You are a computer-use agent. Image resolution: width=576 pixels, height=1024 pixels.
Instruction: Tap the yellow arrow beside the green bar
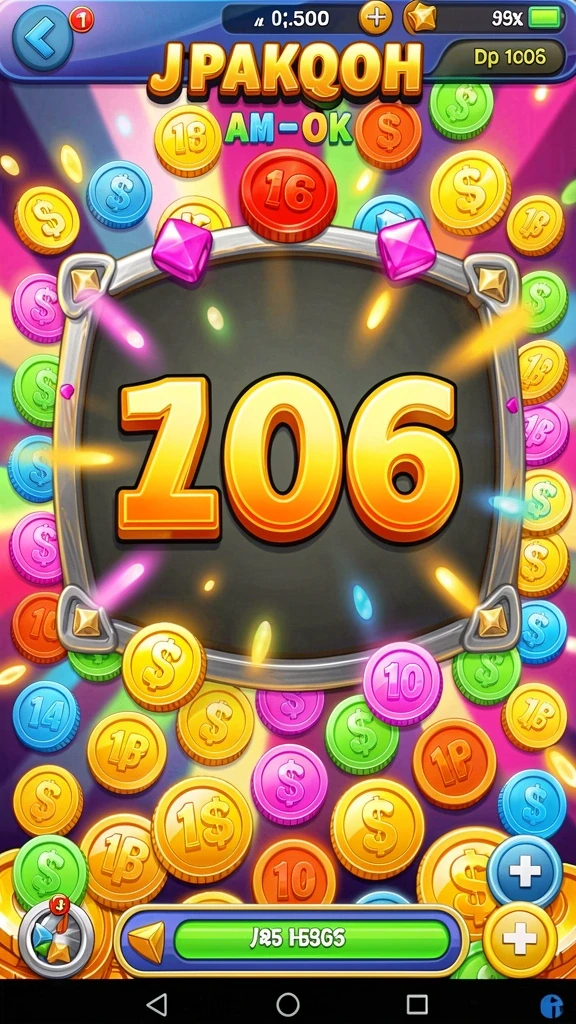pyautogui.click(x=147, y=940)
